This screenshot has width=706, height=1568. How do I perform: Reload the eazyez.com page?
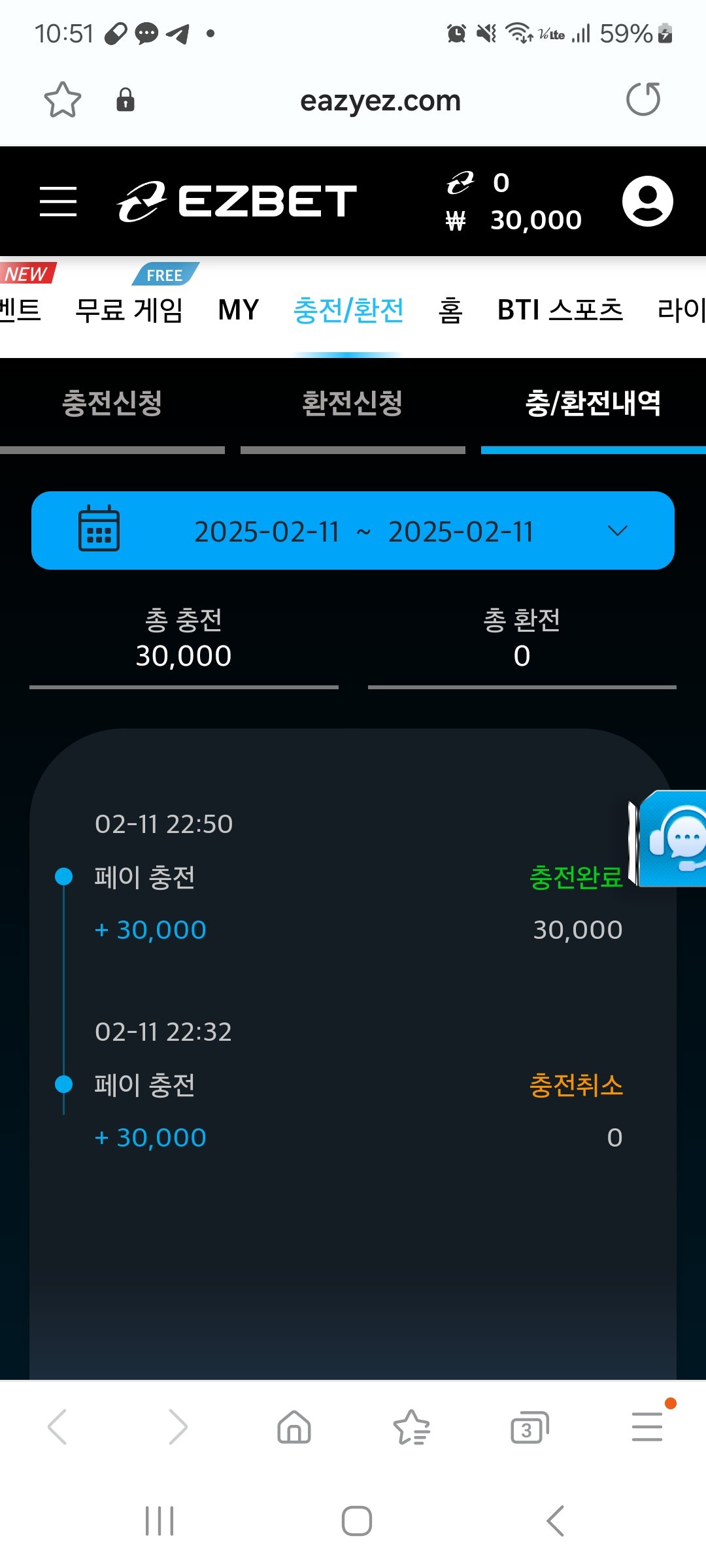[643, 100]
